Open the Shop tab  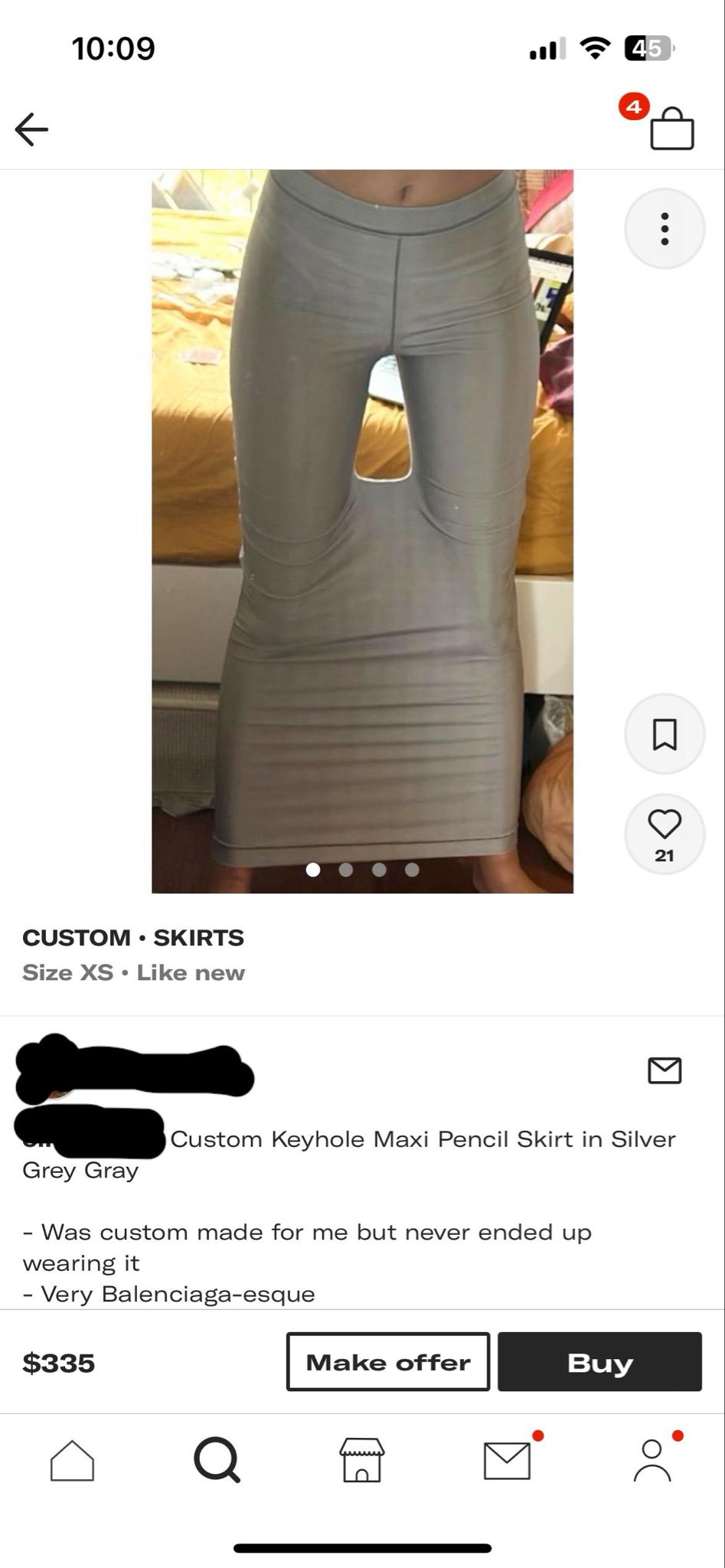pyautogui.click(x=362, y=1461)
